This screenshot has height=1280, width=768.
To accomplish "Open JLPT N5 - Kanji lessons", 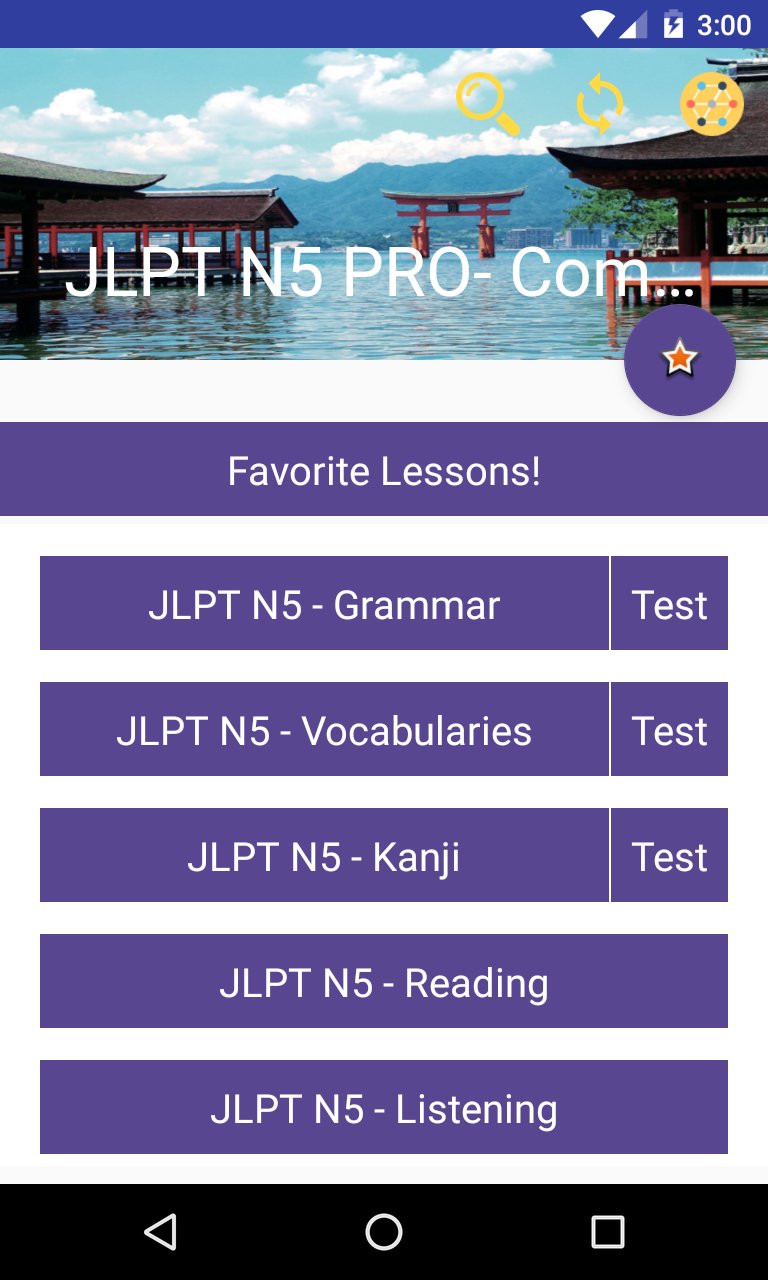I will coord(324,855).
